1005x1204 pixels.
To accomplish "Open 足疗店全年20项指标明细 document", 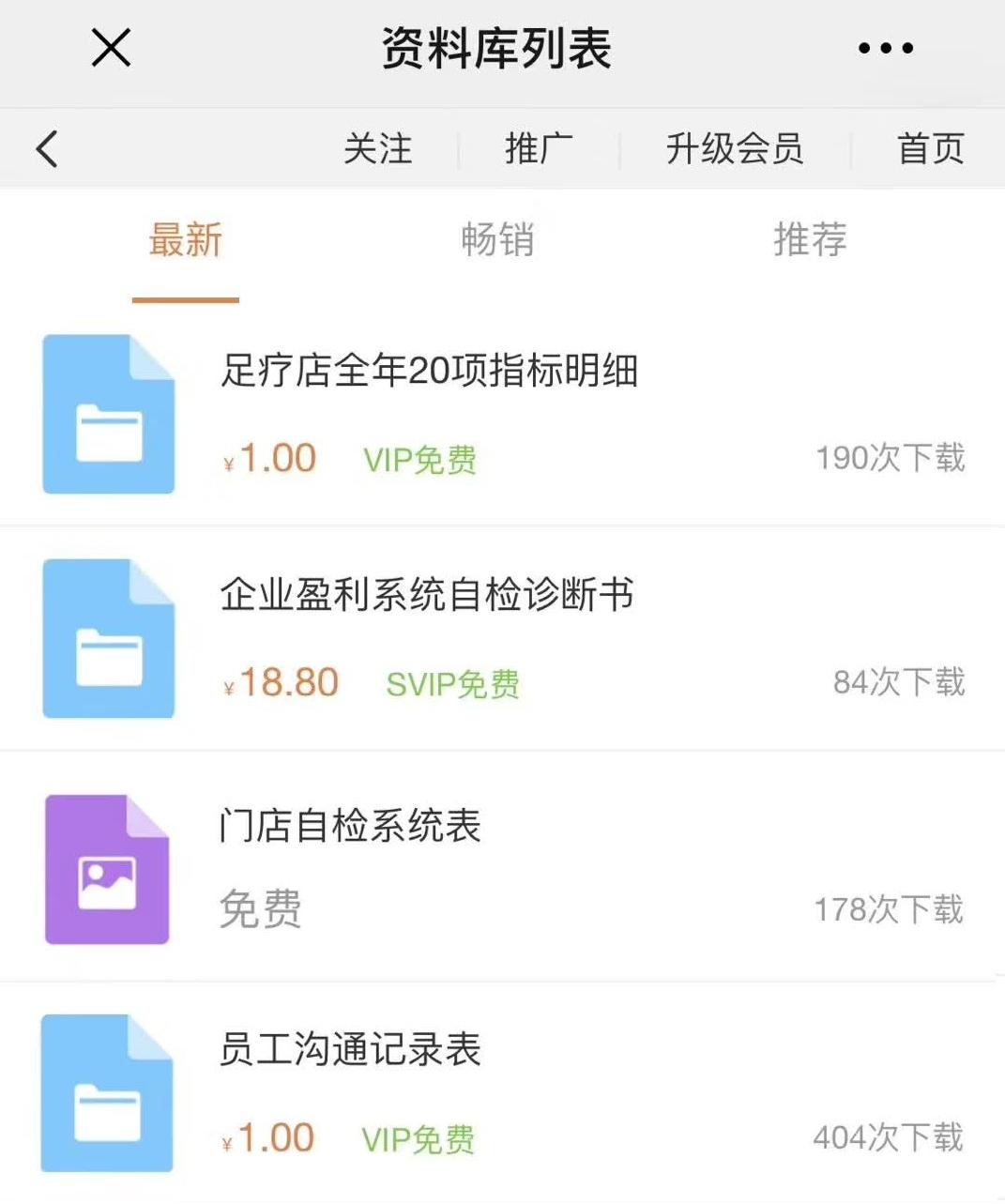I will 430,371.
